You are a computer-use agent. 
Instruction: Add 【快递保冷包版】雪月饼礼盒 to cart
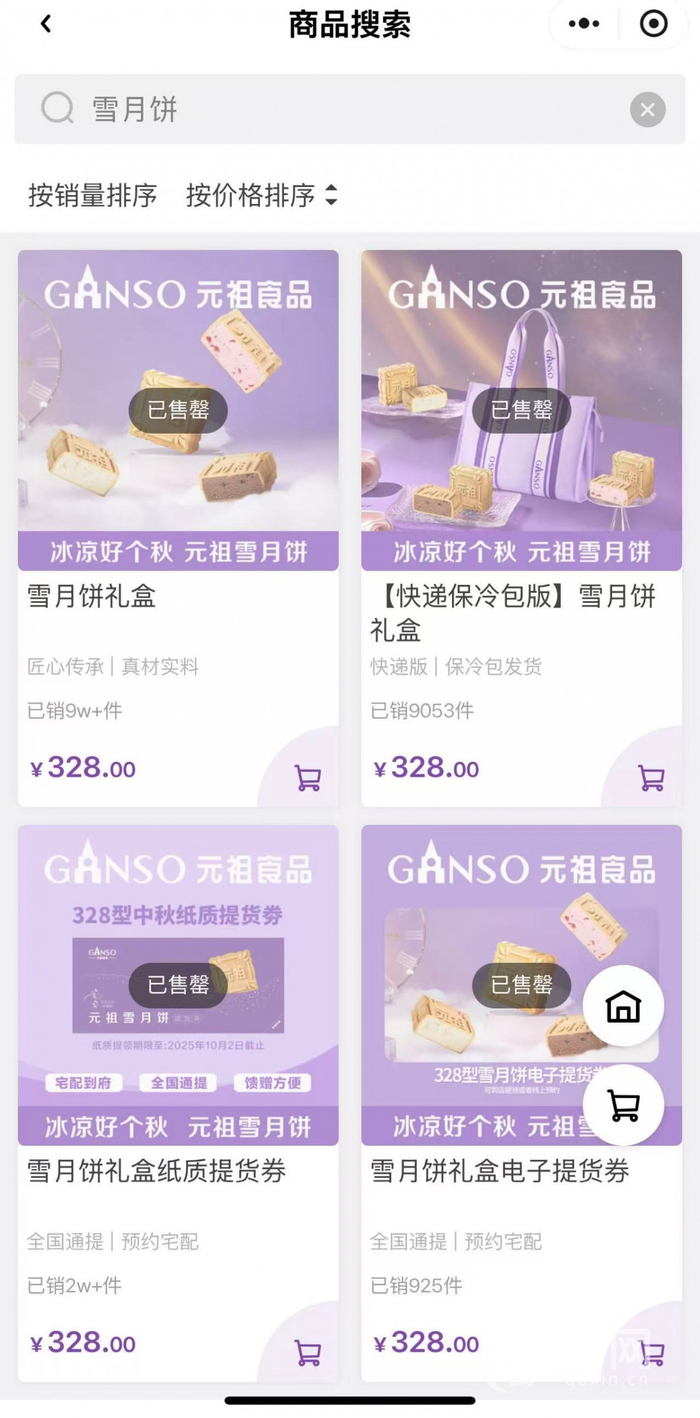click(651, 778)
